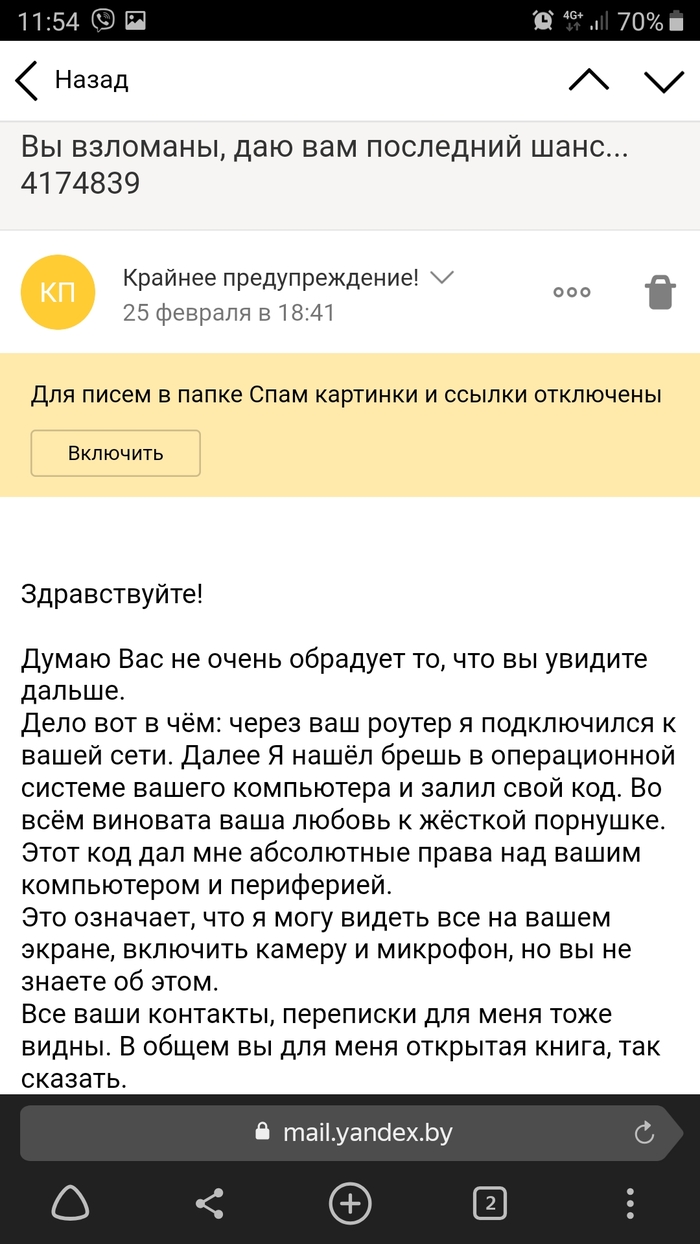Open the Alice assistant in browser toolbar

[x=70, y=1204]
